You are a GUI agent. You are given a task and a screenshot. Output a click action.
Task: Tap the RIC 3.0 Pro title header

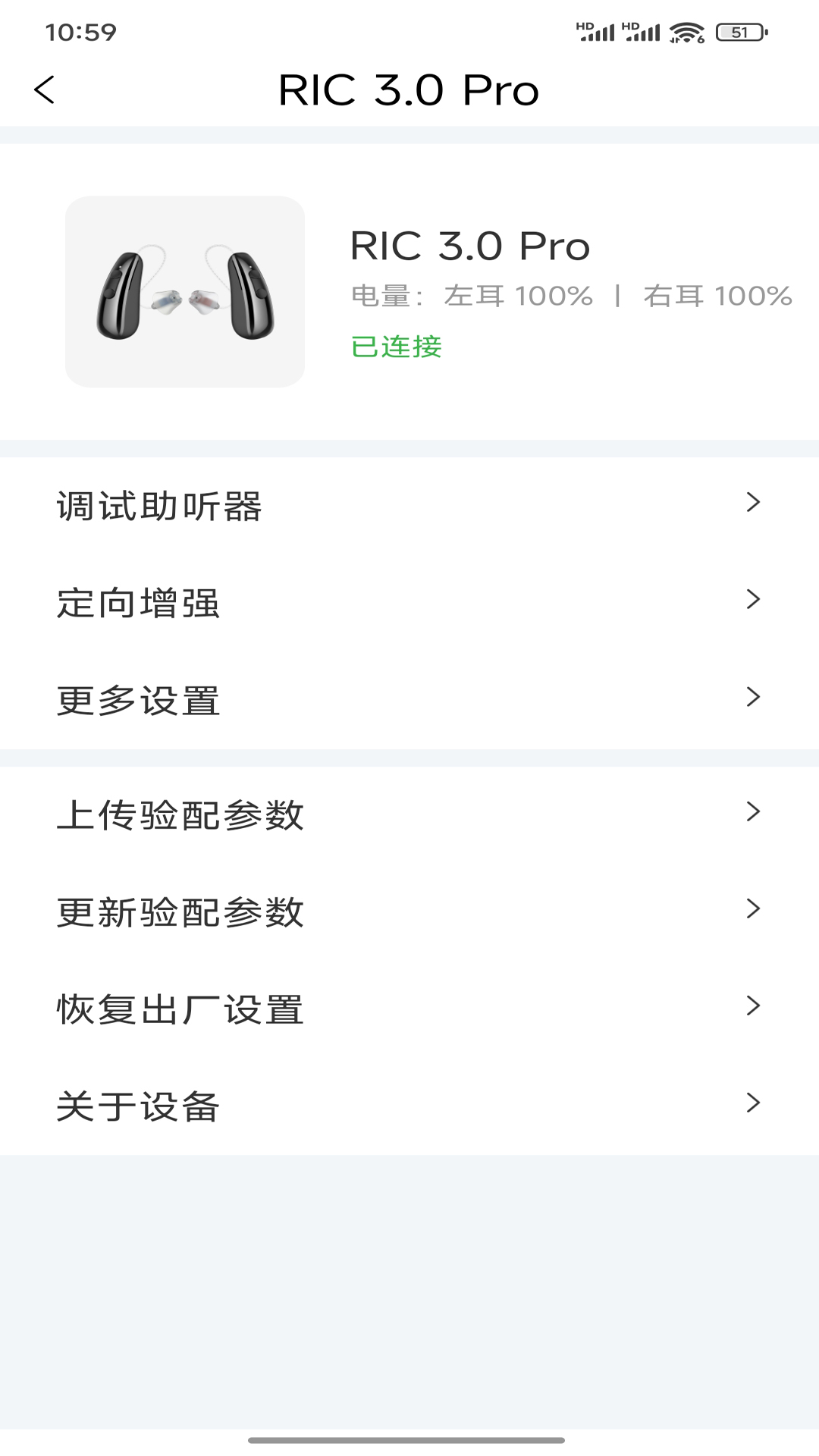409,89
